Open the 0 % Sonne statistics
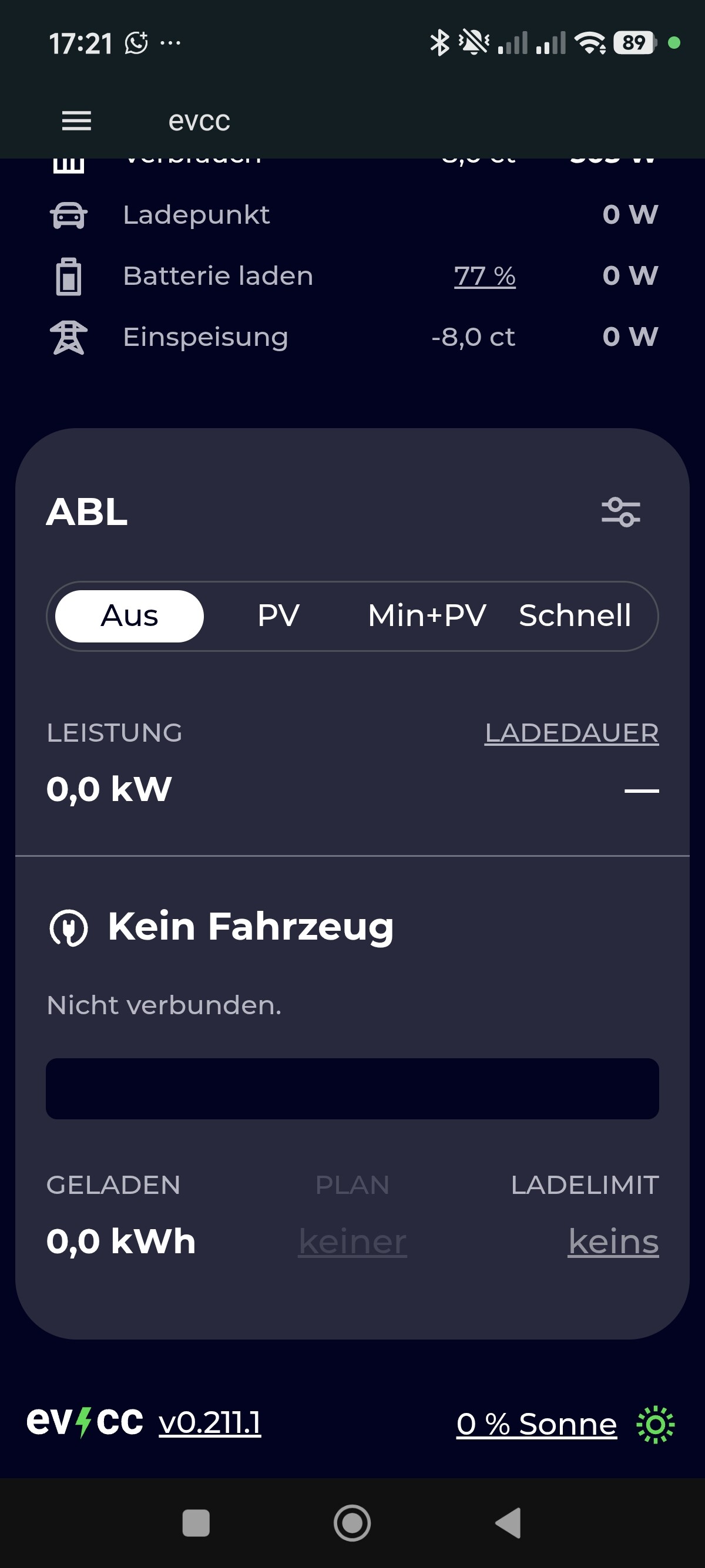705x1568 pixels. coord(536,1424)
